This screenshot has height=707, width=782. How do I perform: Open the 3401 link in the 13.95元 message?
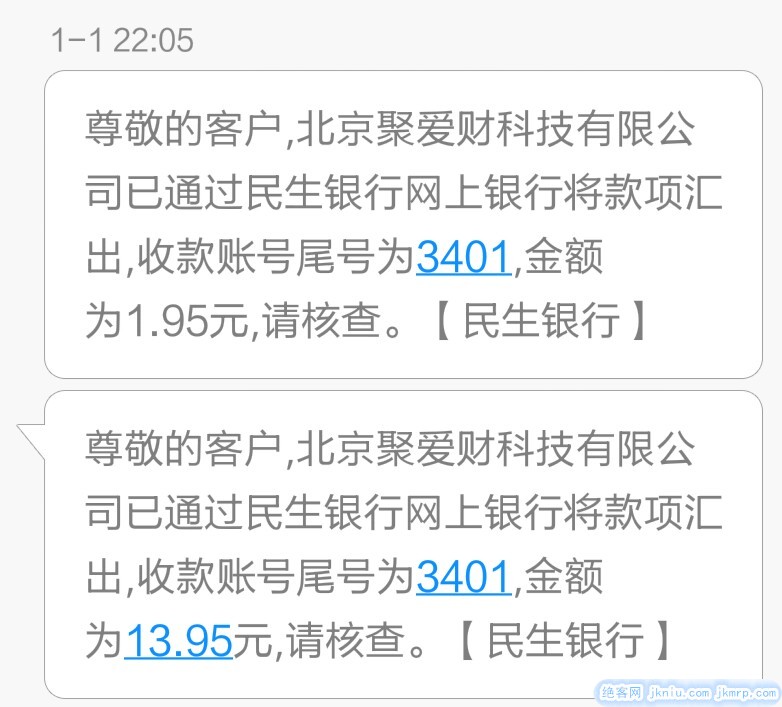[x=463, y=577]
